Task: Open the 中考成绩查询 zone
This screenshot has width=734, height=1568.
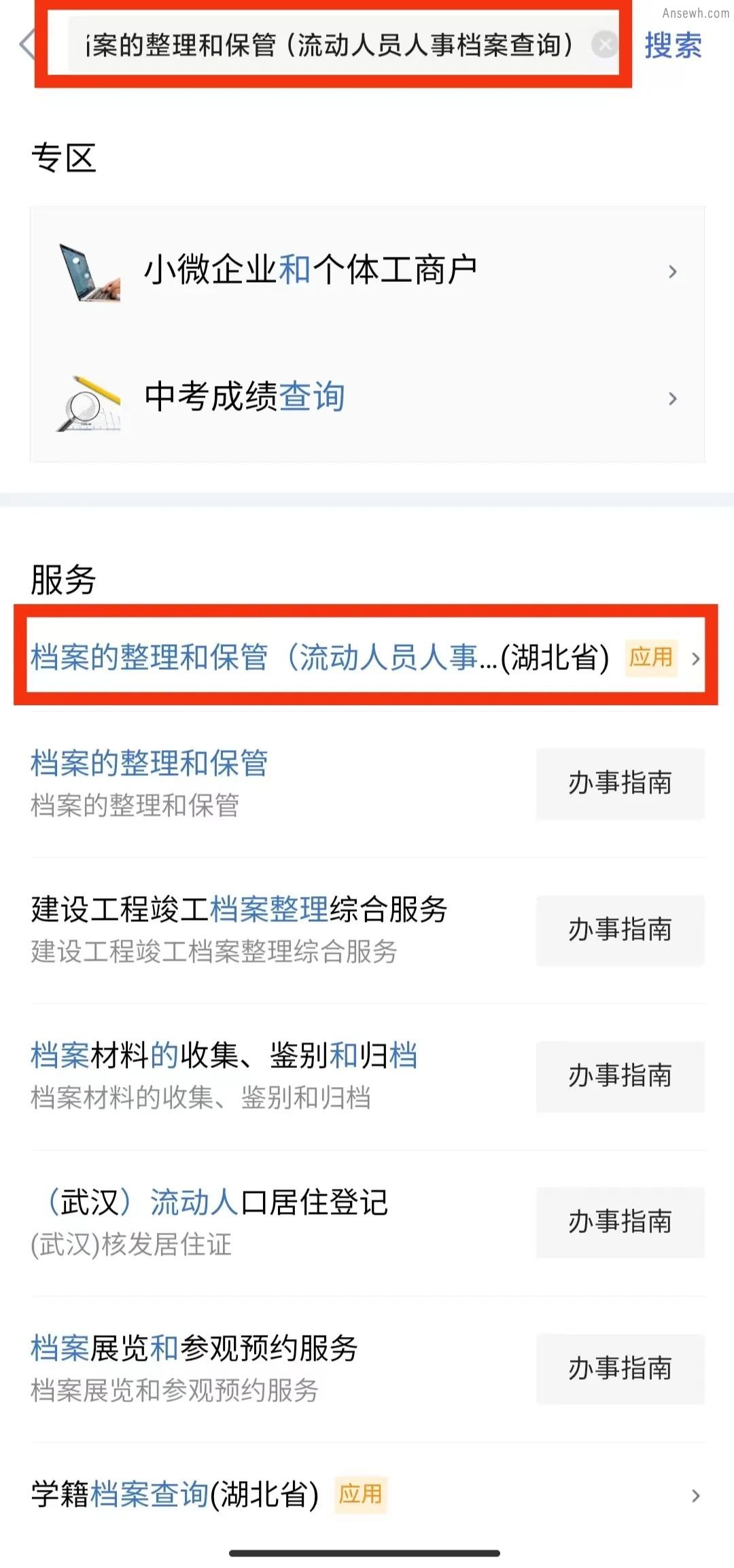Action: point(367,398)
